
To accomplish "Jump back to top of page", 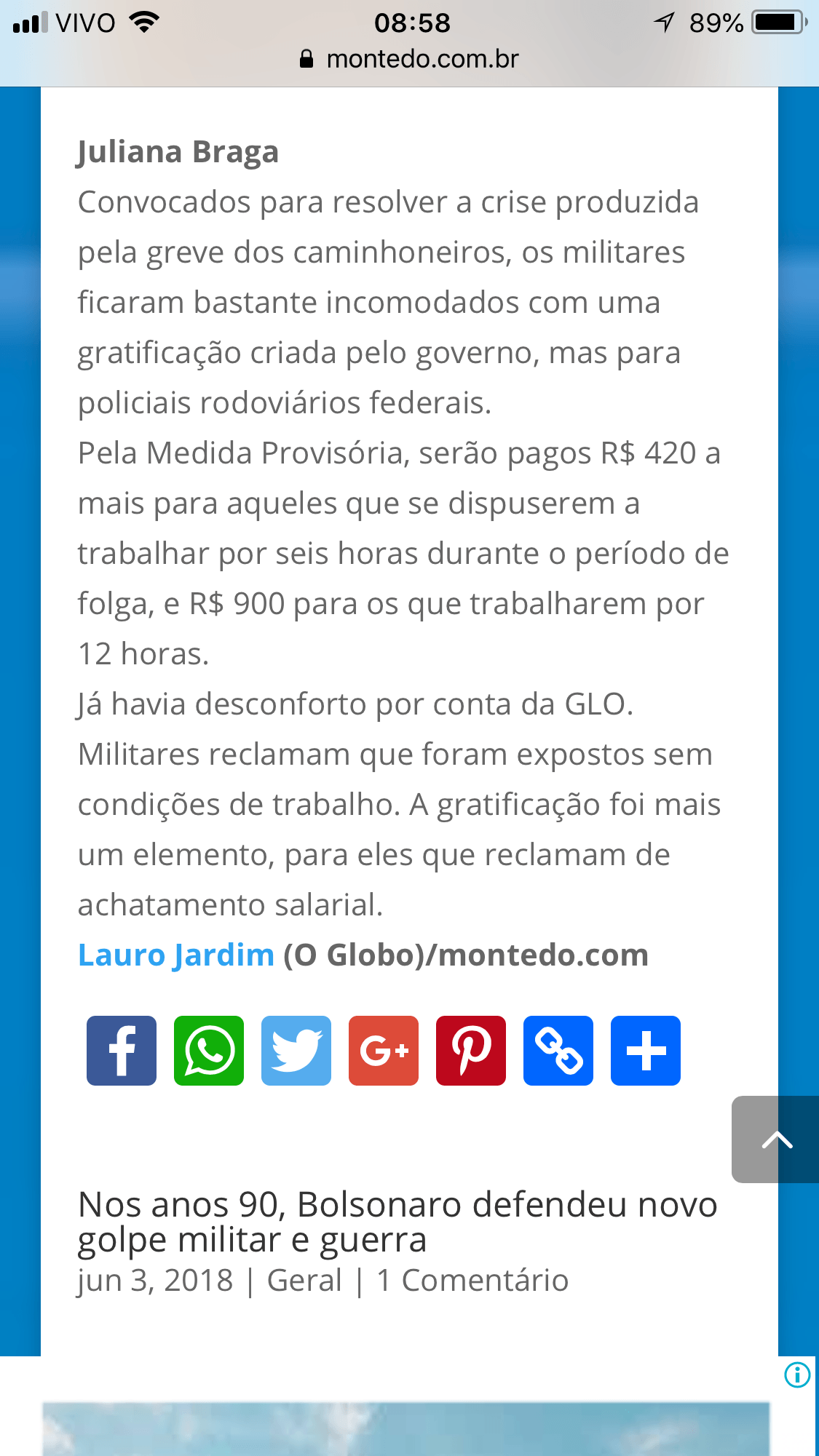I will (775, 1139).
